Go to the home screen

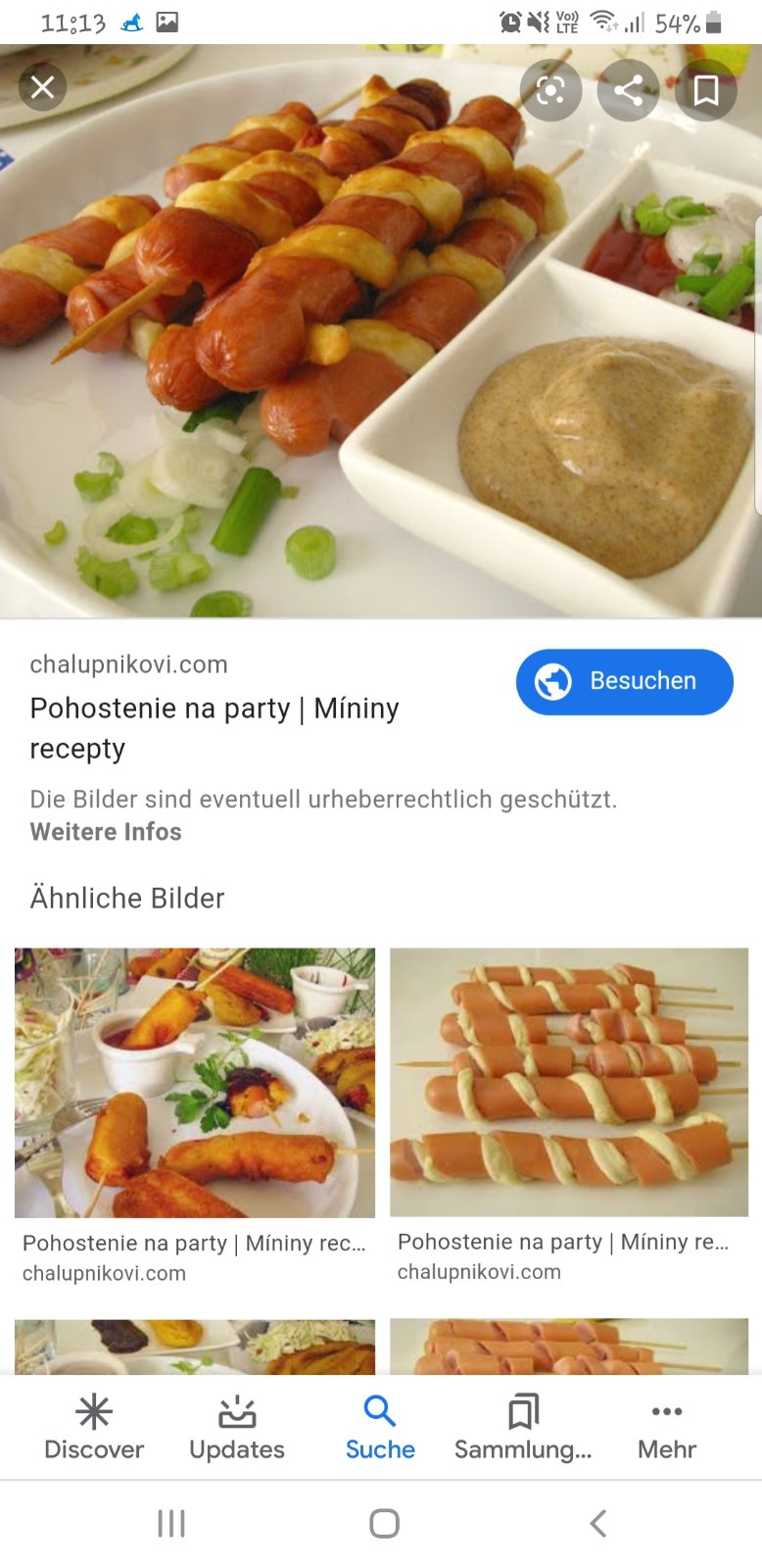[x=384, y=1523]
